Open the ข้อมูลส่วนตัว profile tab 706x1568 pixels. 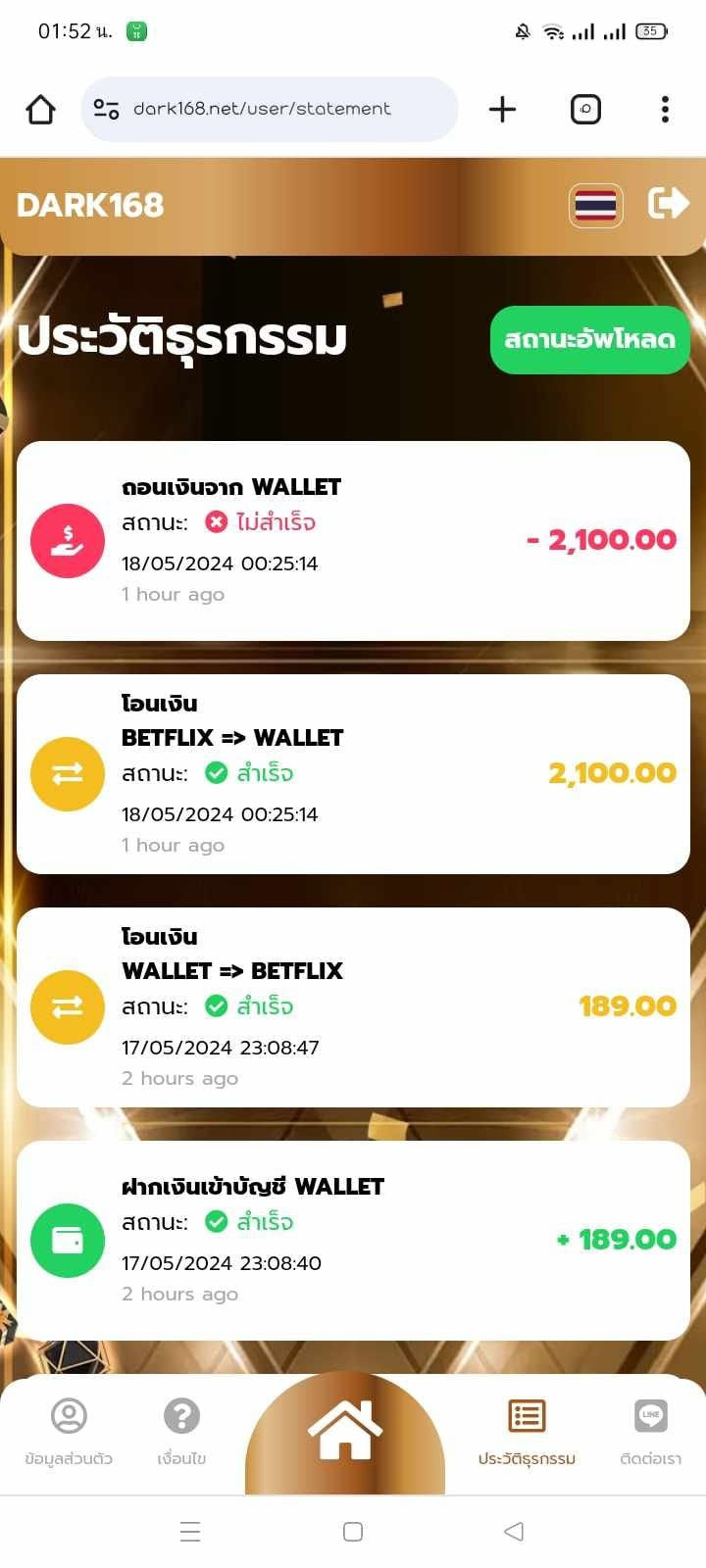click(69, 1432)
